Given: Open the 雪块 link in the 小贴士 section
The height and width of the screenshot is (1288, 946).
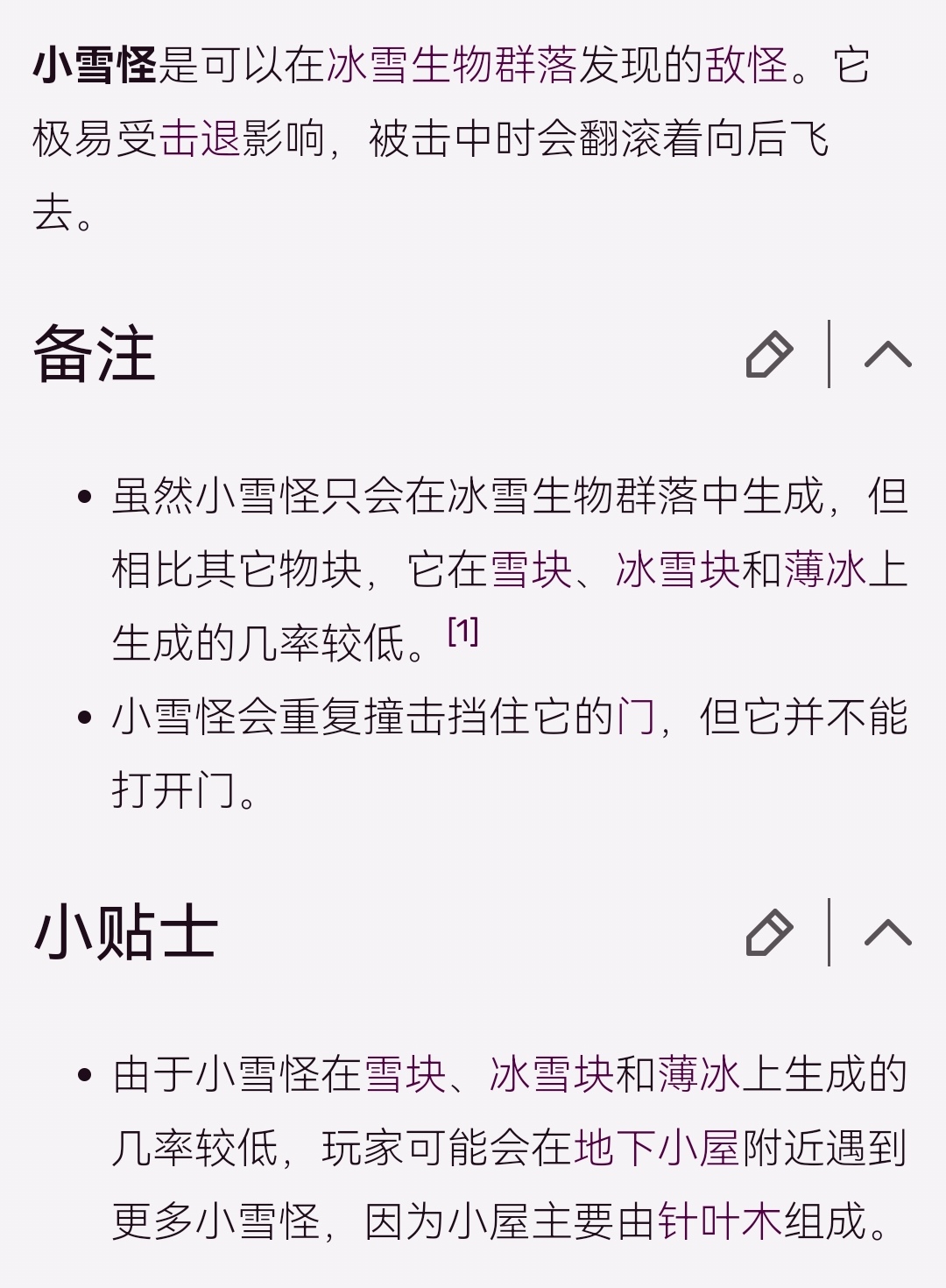Looking at the screenshot, I should click(405, 1074).
